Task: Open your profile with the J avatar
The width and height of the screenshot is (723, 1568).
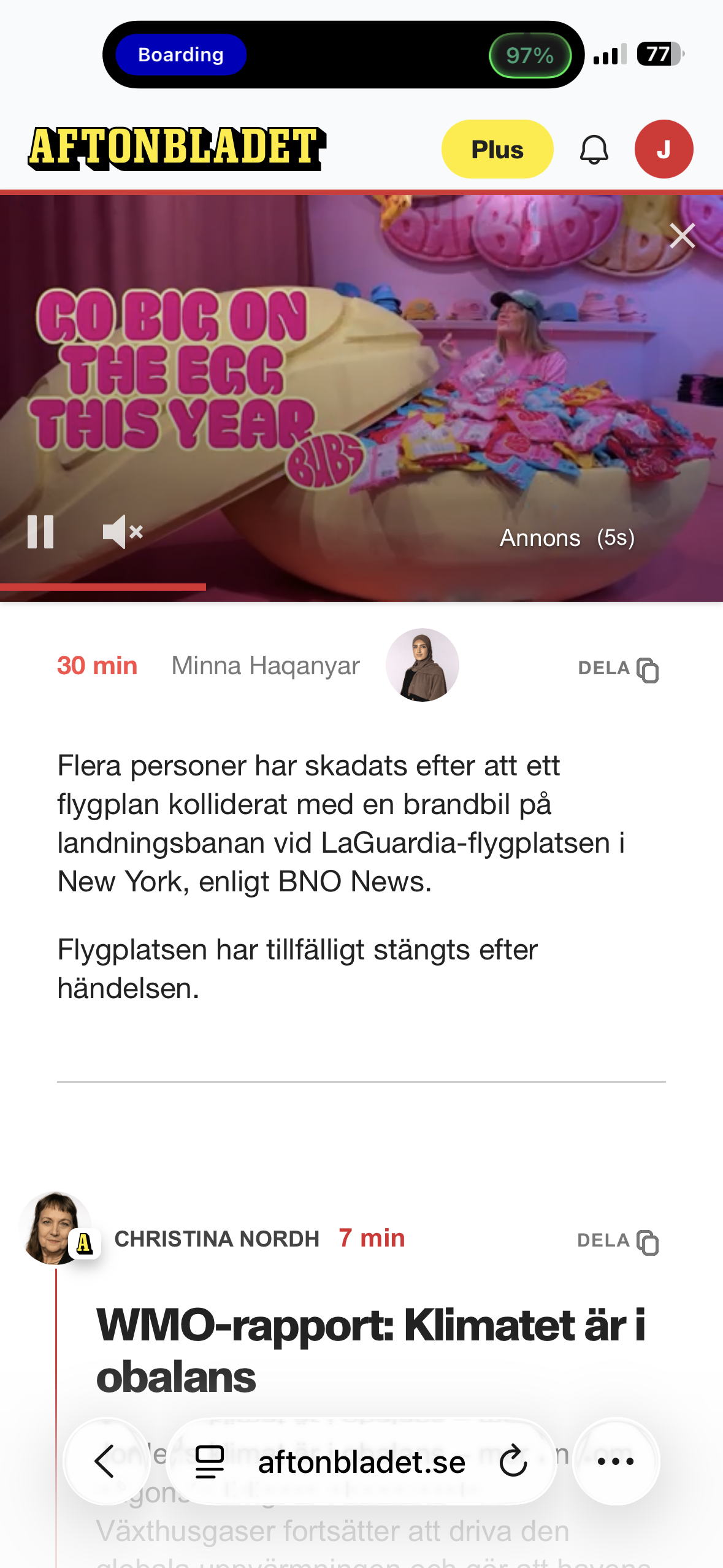Action: (x=664, y=148)
